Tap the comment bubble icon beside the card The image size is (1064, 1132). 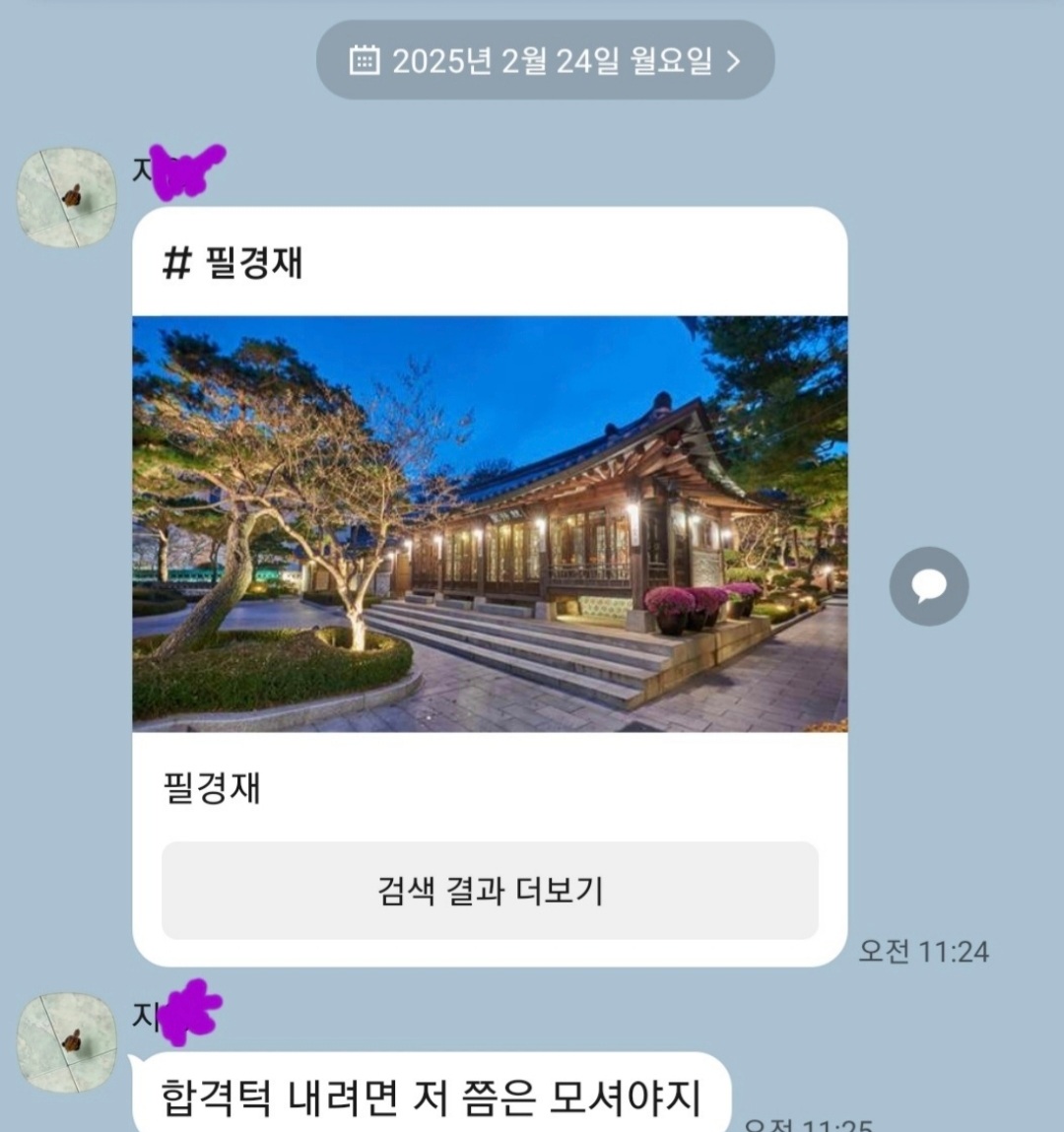click(928, 586)
